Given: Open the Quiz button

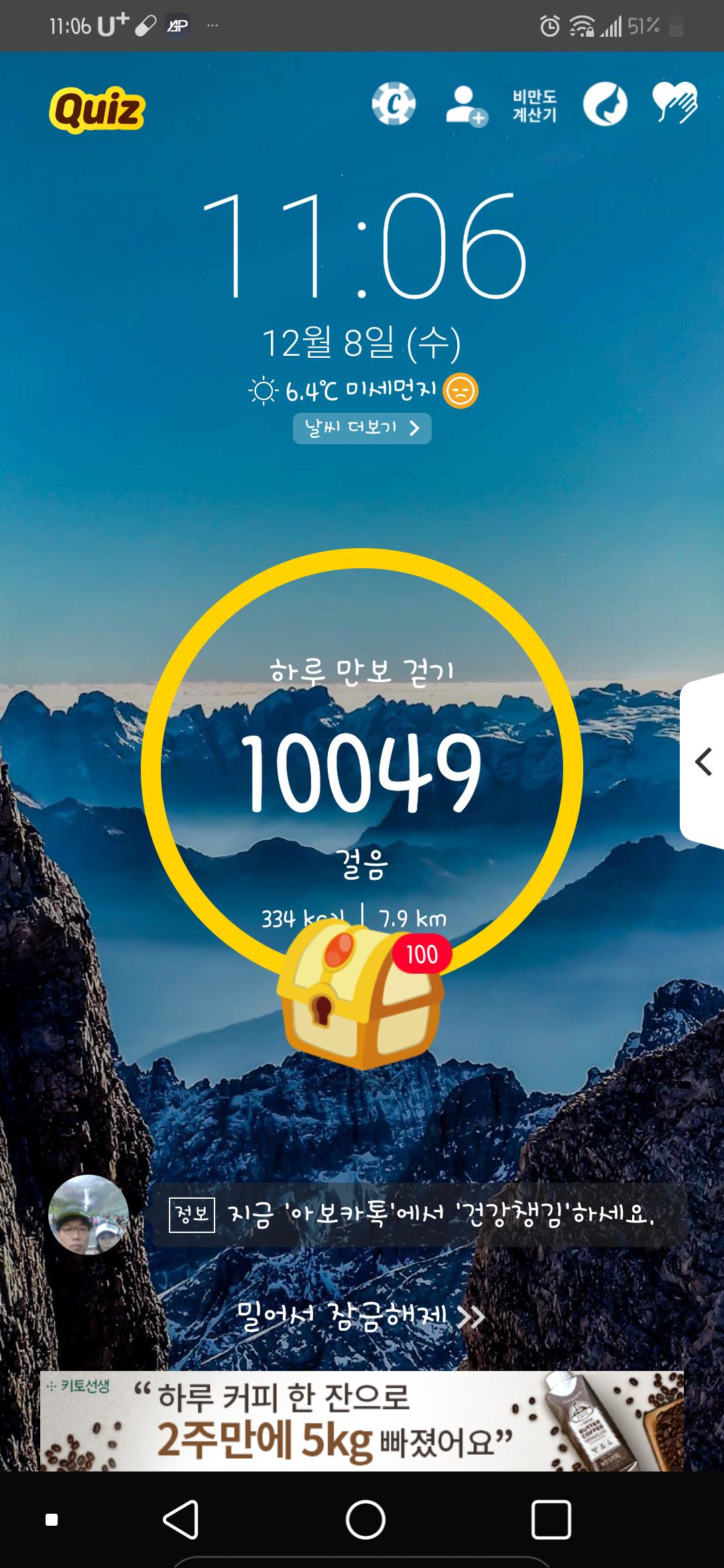Looking at the screenshot, I should 97,111.
